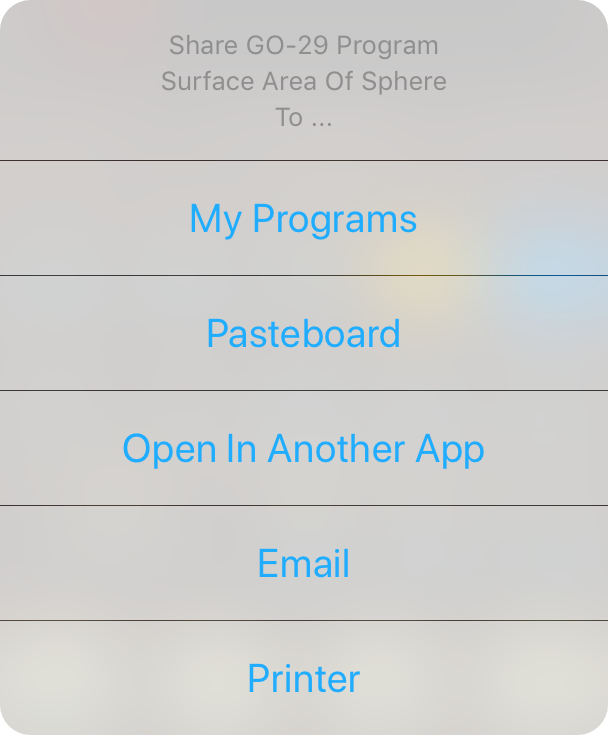
Task: Send the program to Printer
Action: (x=303, y=679)
